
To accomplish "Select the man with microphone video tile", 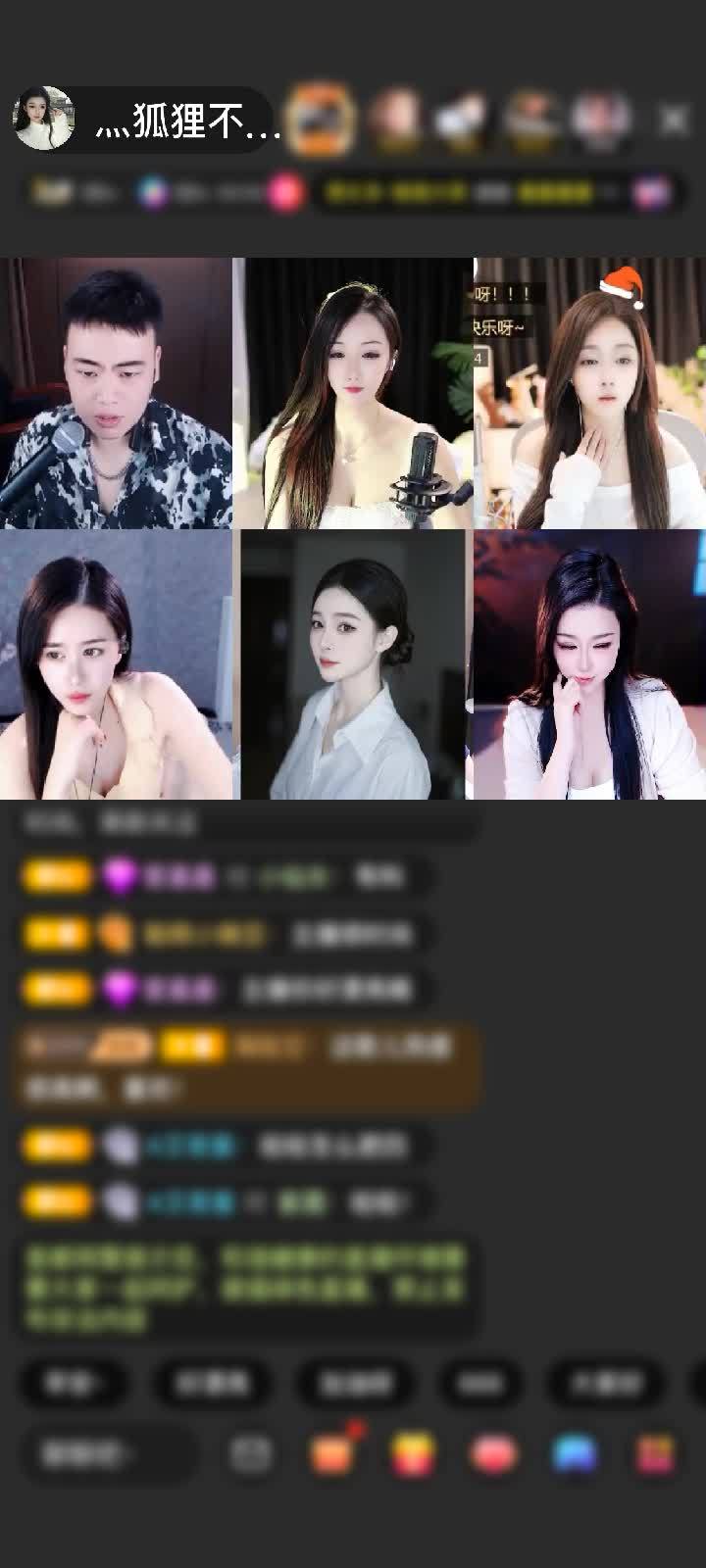I will 116,394.
